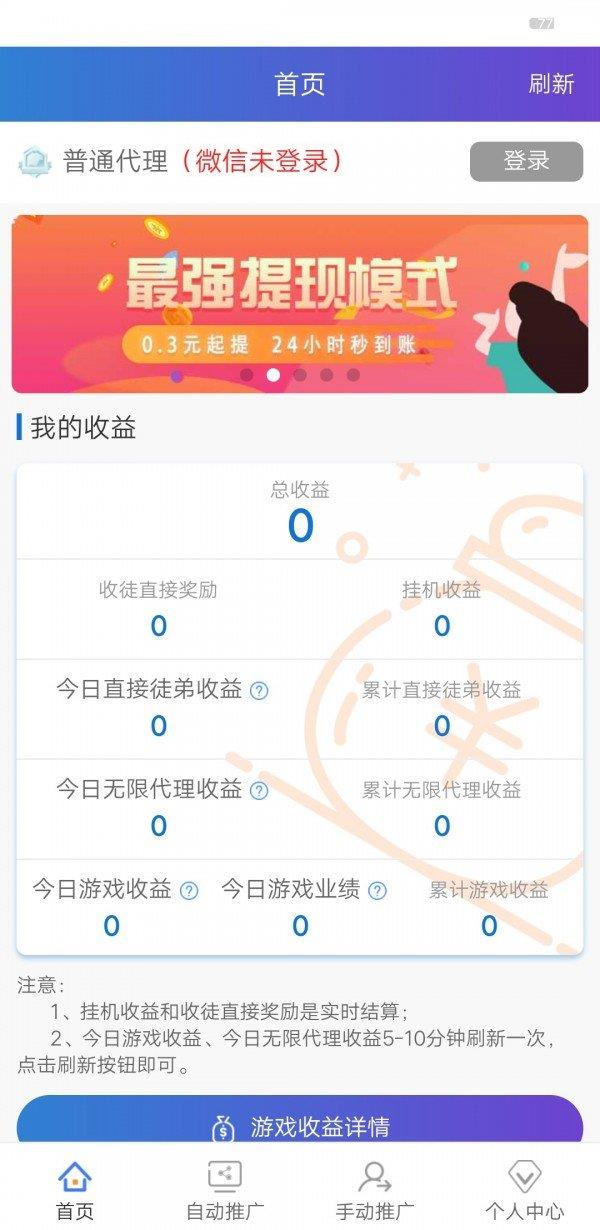Switch to the 自动推广 tab
The image size is (600, 1230).
pyautogui.click(x=225, y=1190)
